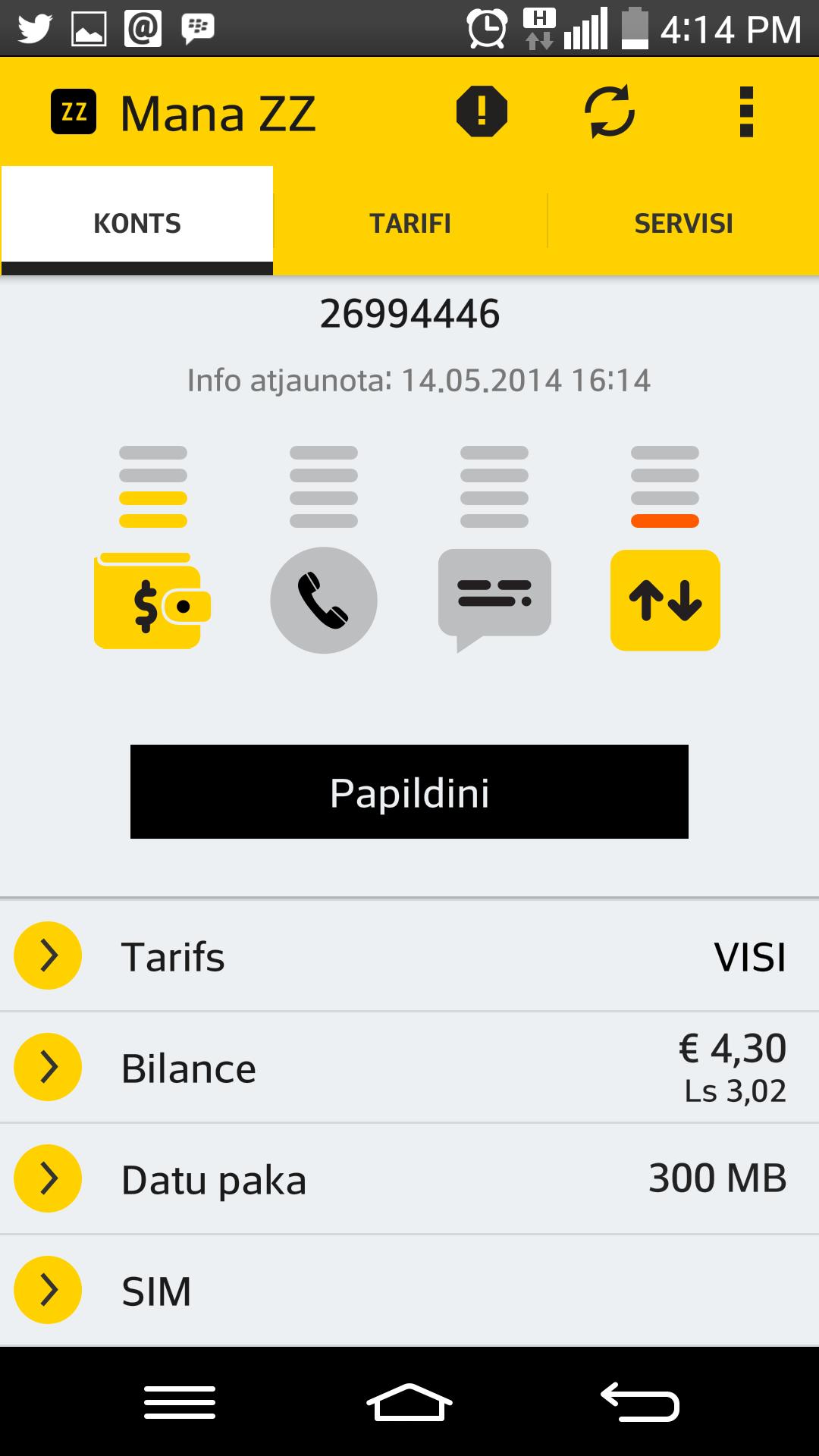Select the KONTS tab
The image size is (819, 1456).
[x=137, y=223]
